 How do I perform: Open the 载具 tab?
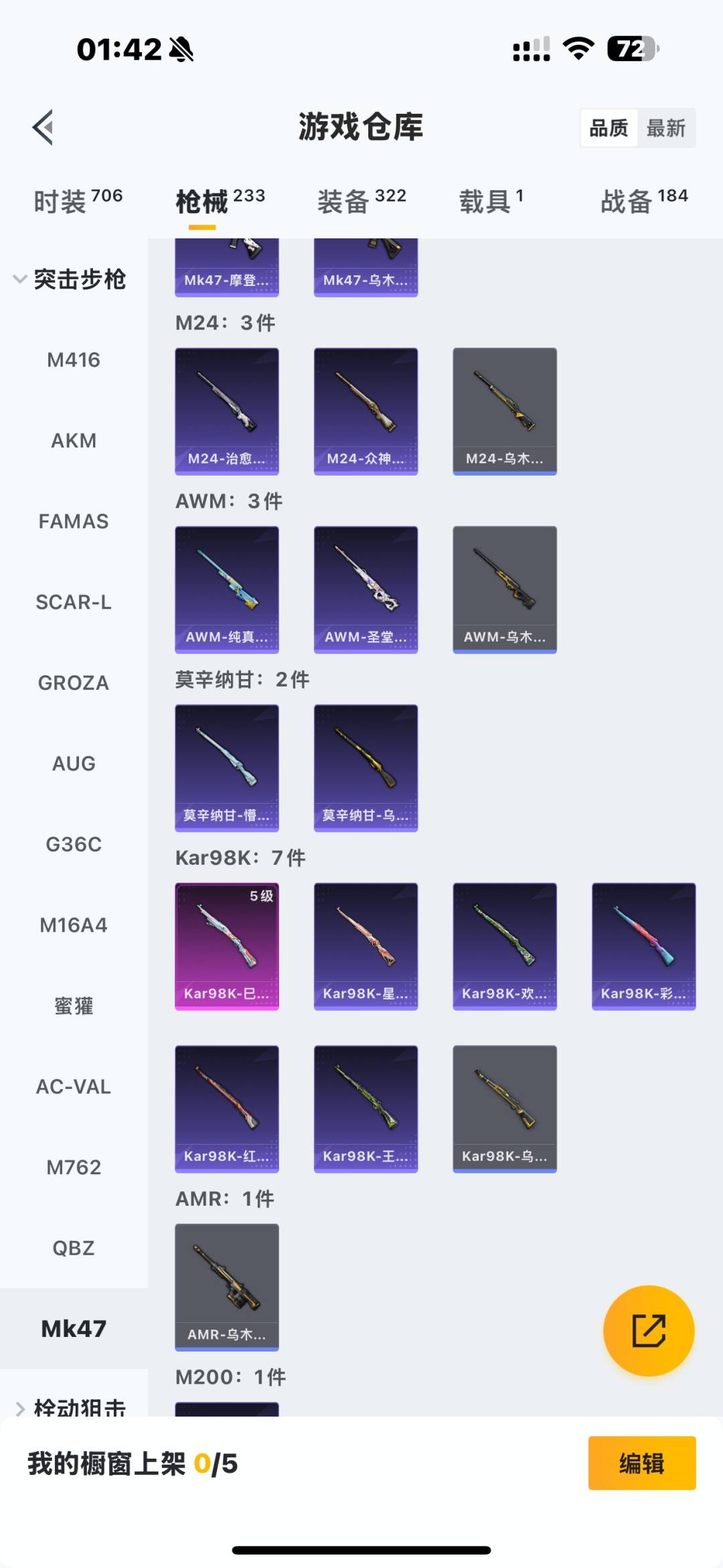485,200
